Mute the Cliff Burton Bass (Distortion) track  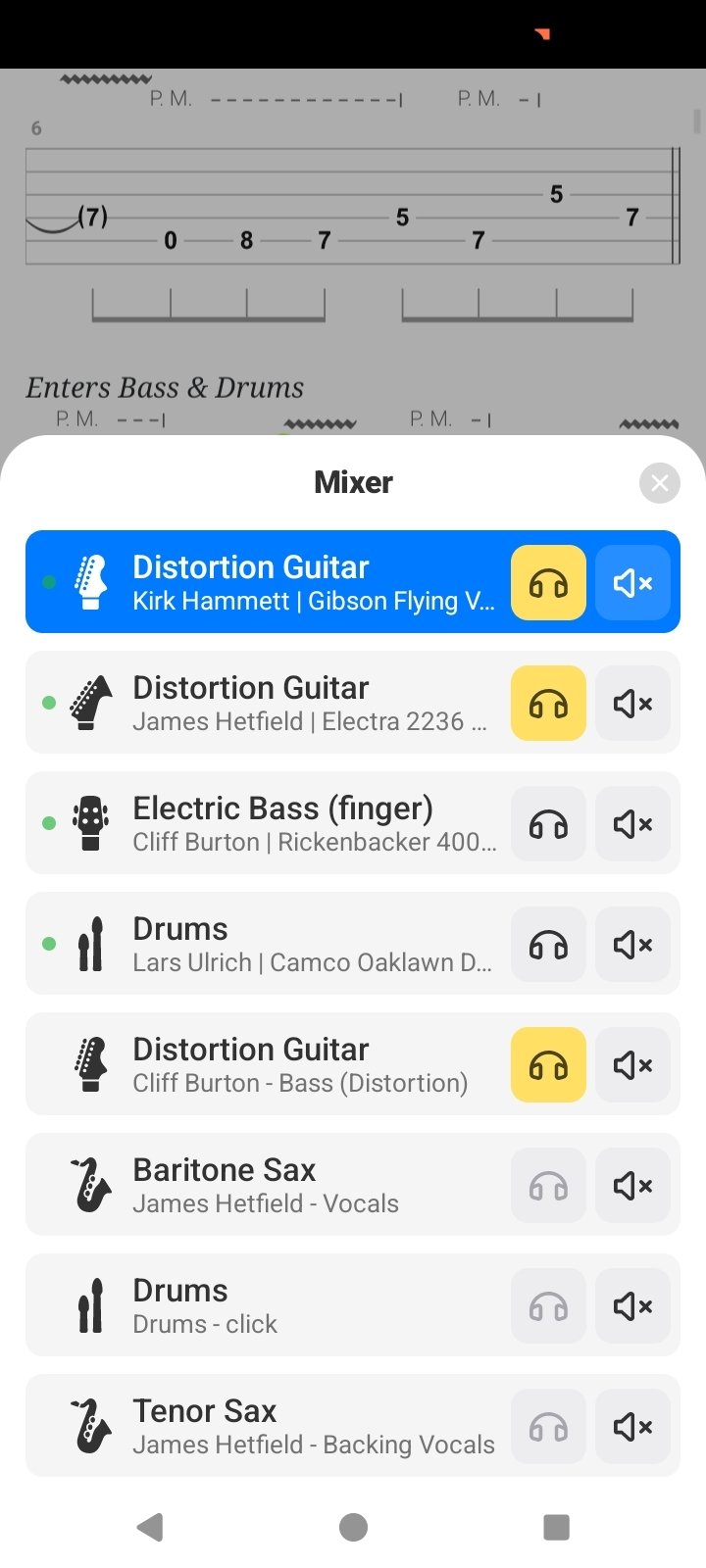click(x=632, y=1065)
